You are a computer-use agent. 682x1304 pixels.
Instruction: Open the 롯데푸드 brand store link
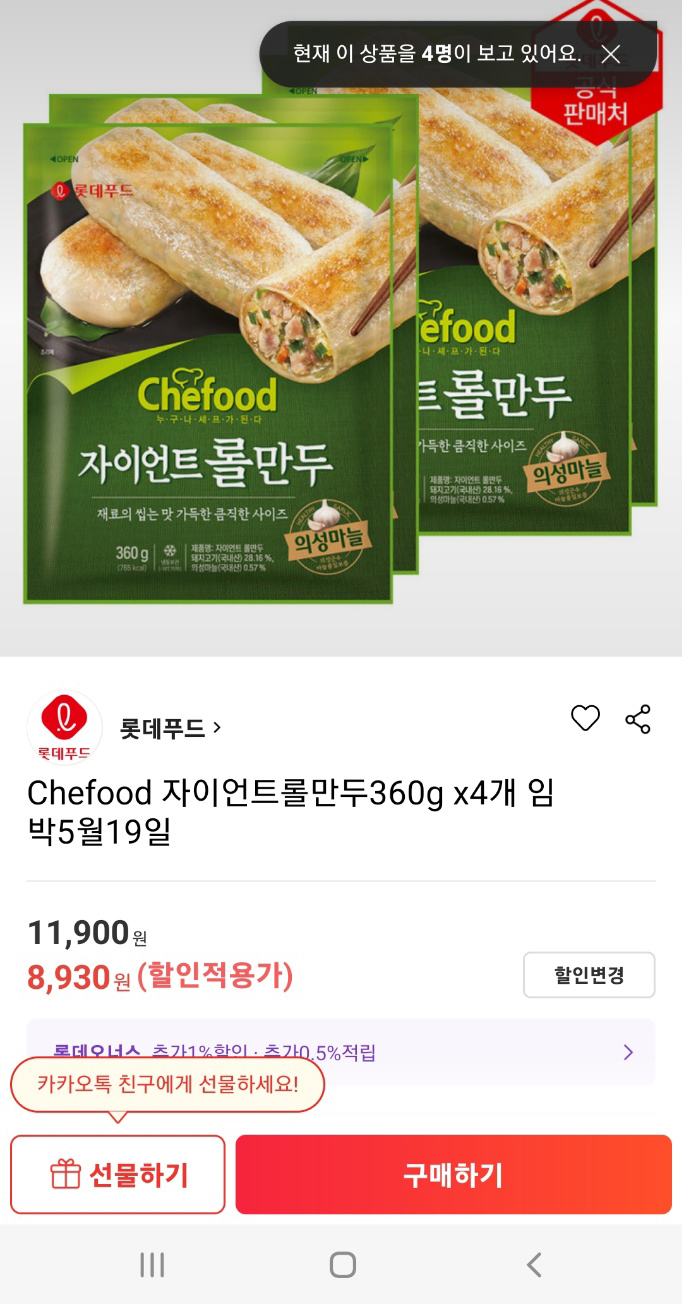pyautogui.click(x=170, y=728)
